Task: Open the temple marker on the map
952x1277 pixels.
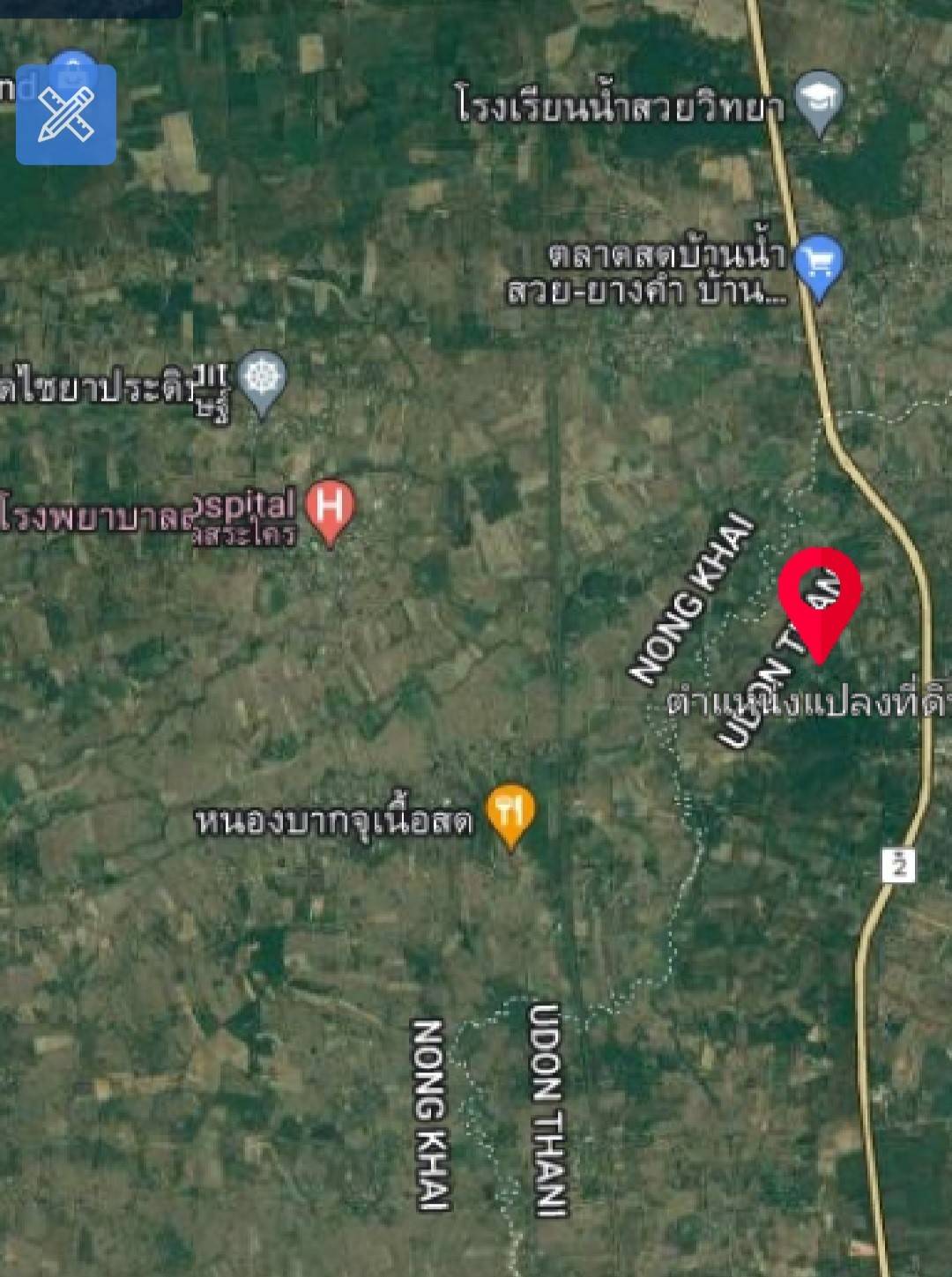Action: click(x=262, y=379)
